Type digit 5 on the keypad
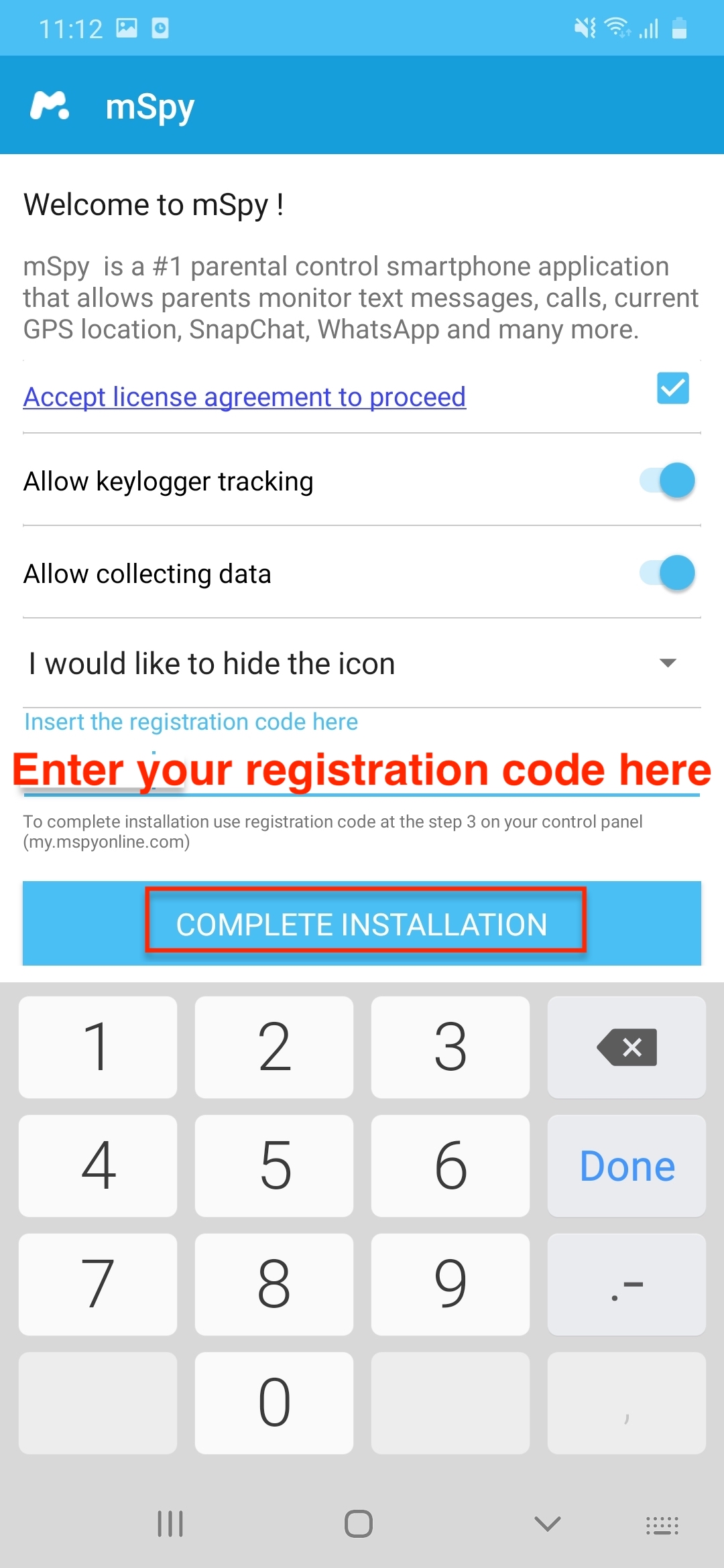Screen dimensions: 724x1568 pyautogui.click(x=274, y=1166)
